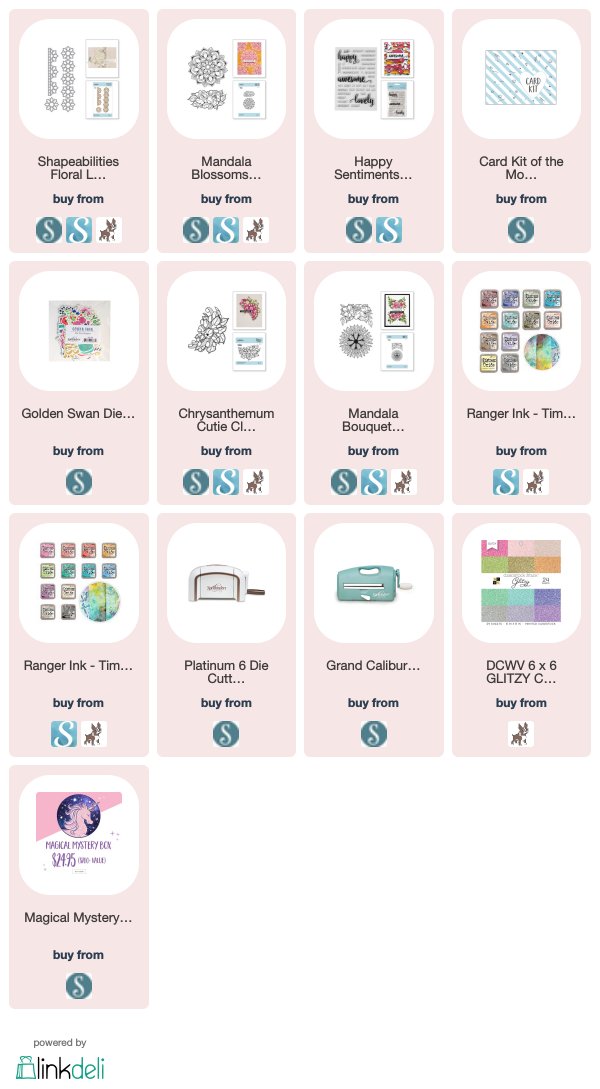The image size is (600, 1089).
Task: Open the DCWV 6 x 6 Glitzy cardstock
Action: [521, 583]
